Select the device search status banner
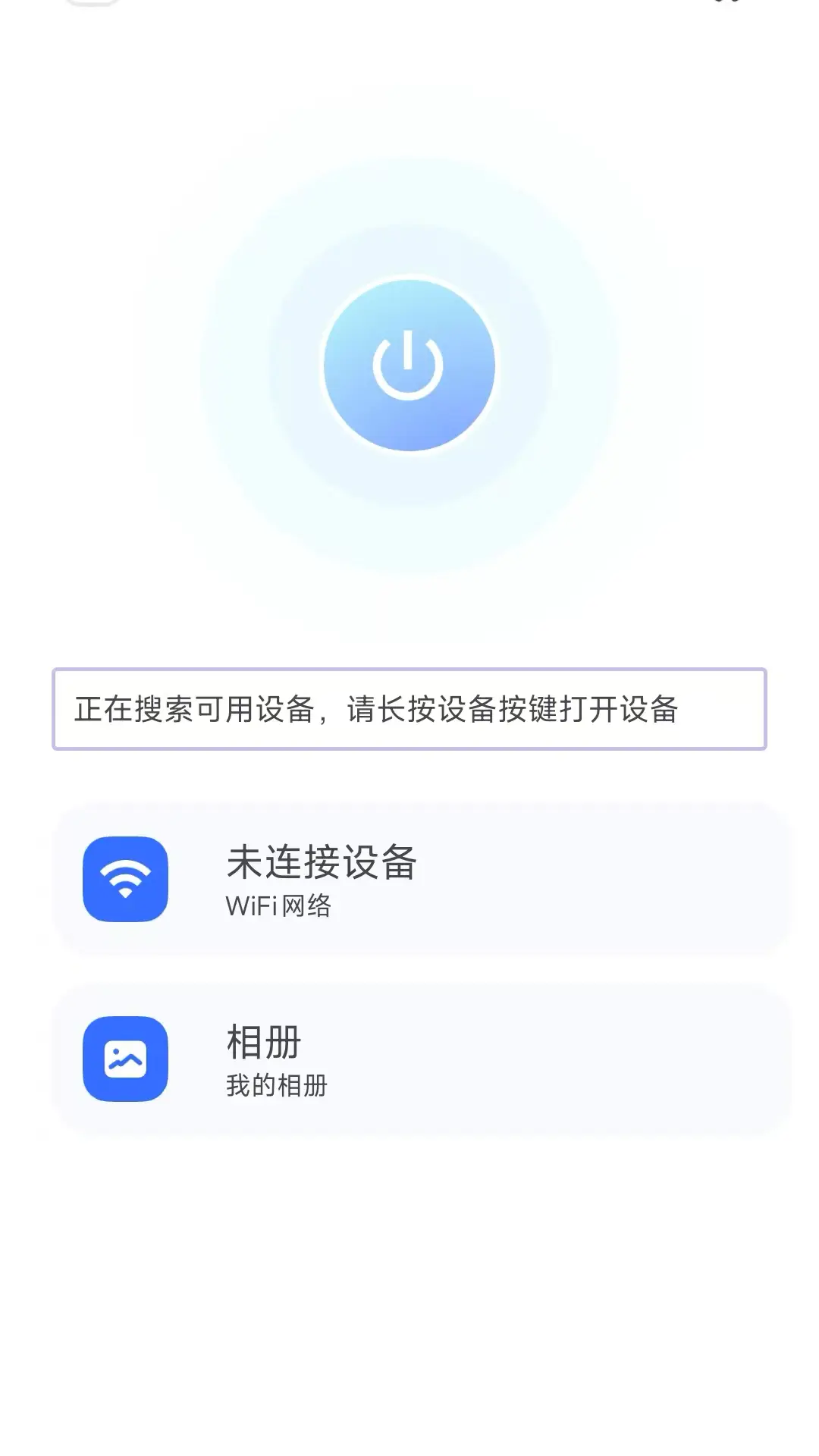This screenshot has width=819, height=1456. [409, 711]
